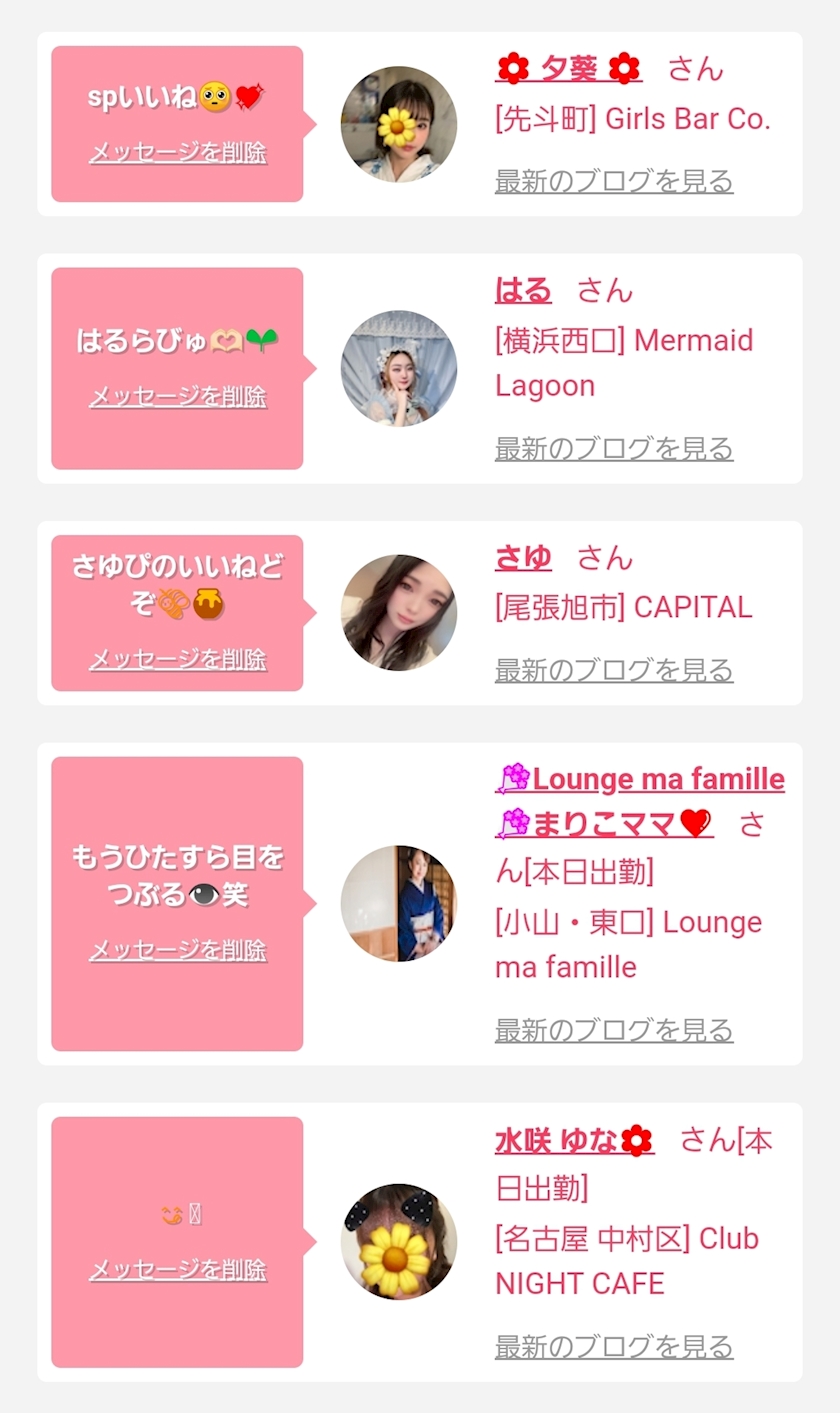Image resolution: width=840 pixels, height=1413 pixels.
Task: Open 水咲 ゆな's profile name link
Action: 575,1140
